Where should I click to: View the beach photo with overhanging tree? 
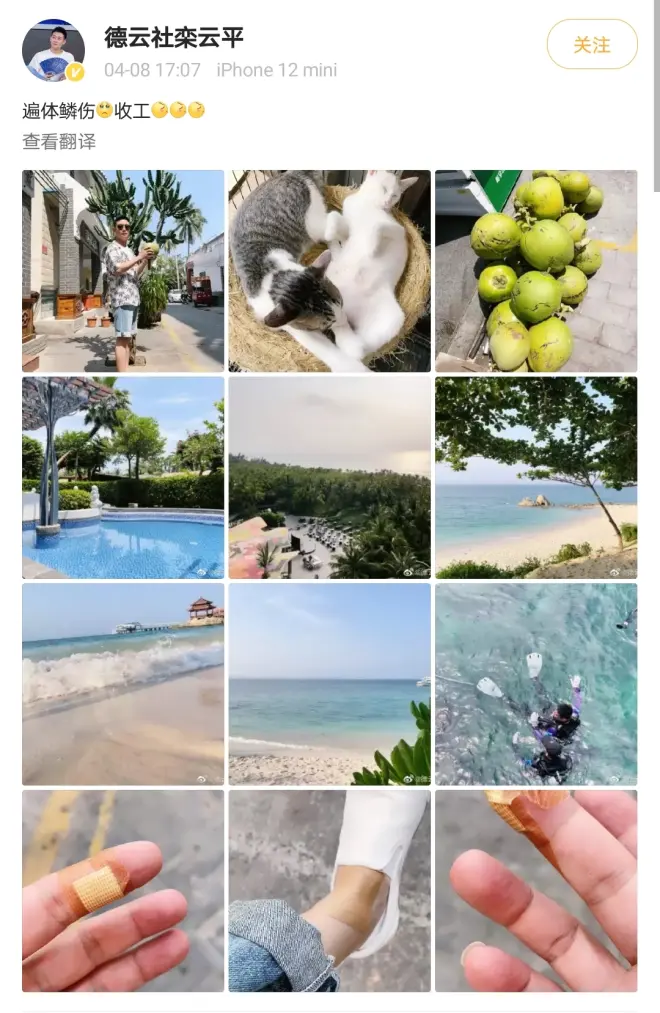point(535,477)
